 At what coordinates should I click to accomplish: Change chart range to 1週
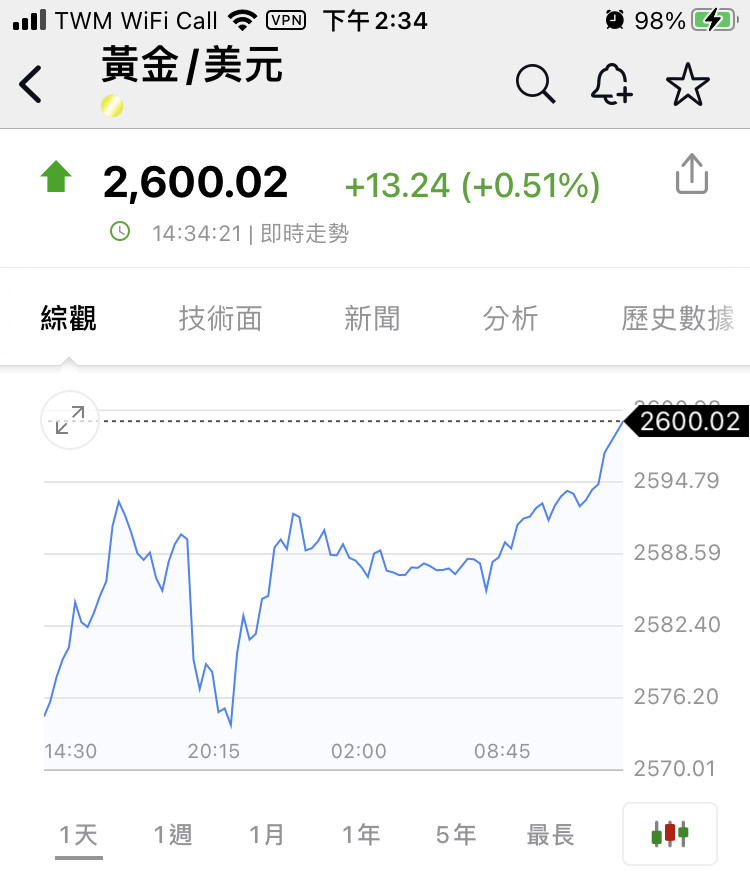(173, 834)
